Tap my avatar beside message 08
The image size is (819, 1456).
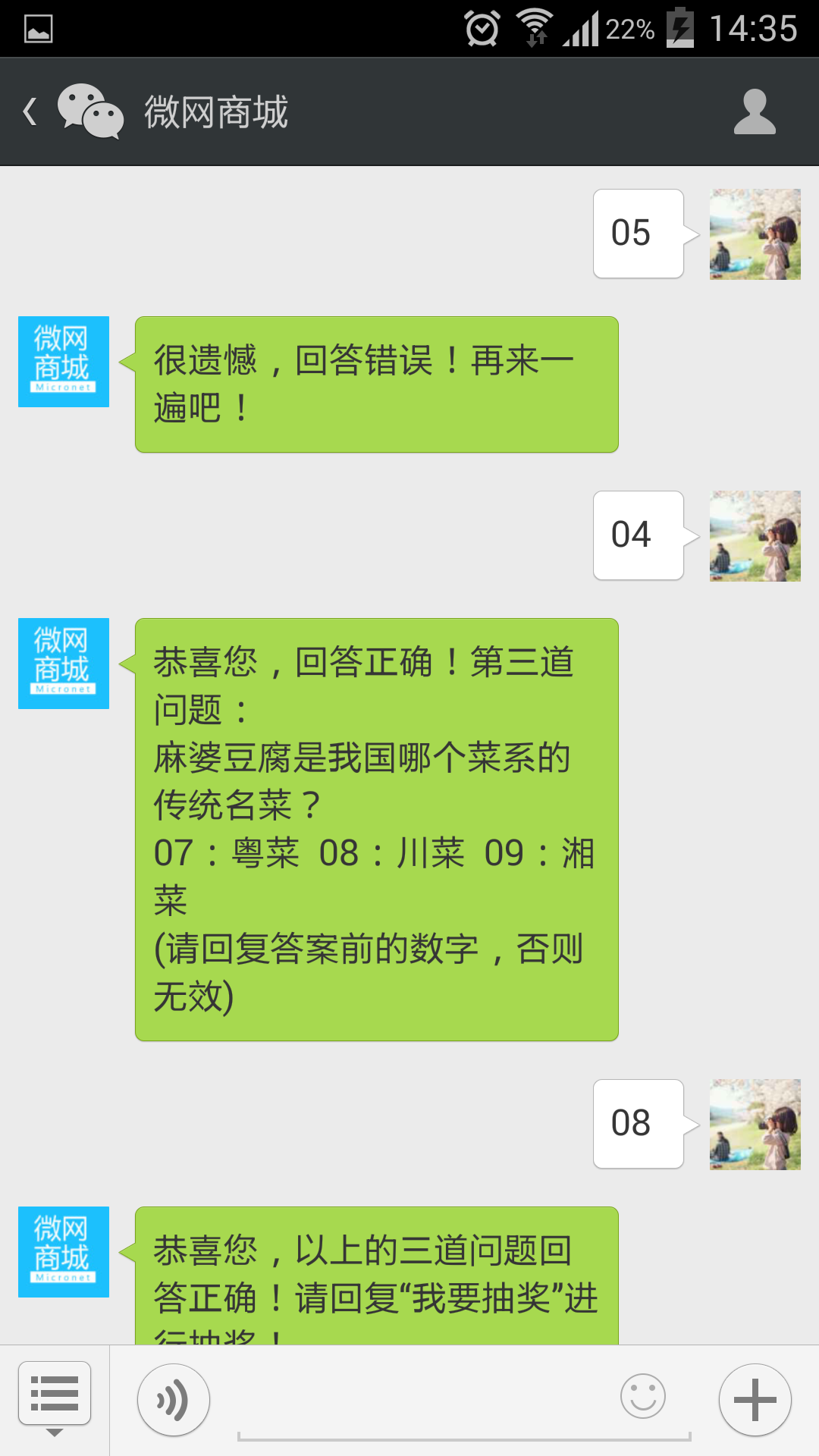coord(755,1125)
